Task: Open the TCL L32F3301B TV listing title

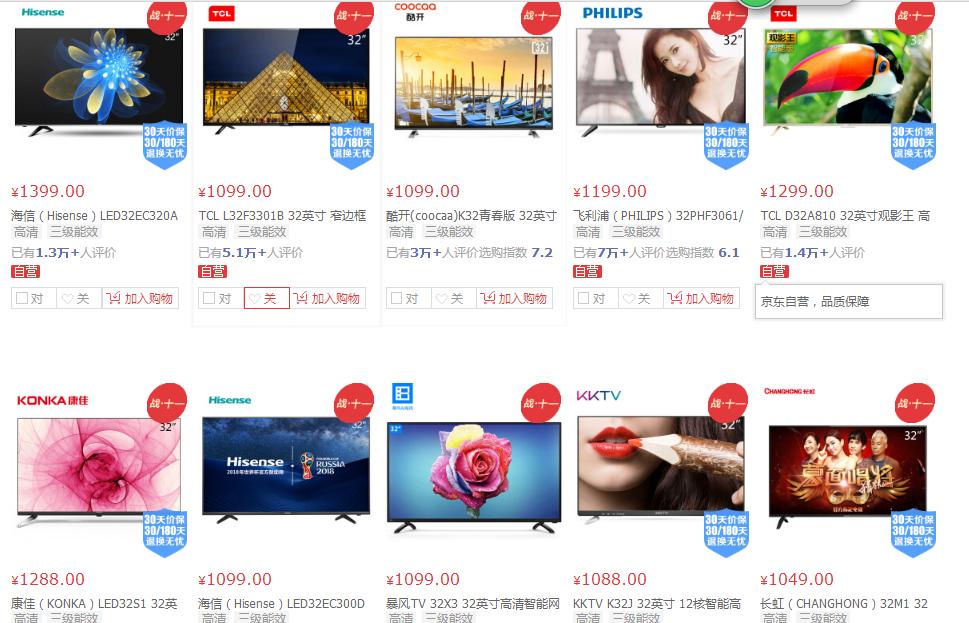Action: pos(282,215)
